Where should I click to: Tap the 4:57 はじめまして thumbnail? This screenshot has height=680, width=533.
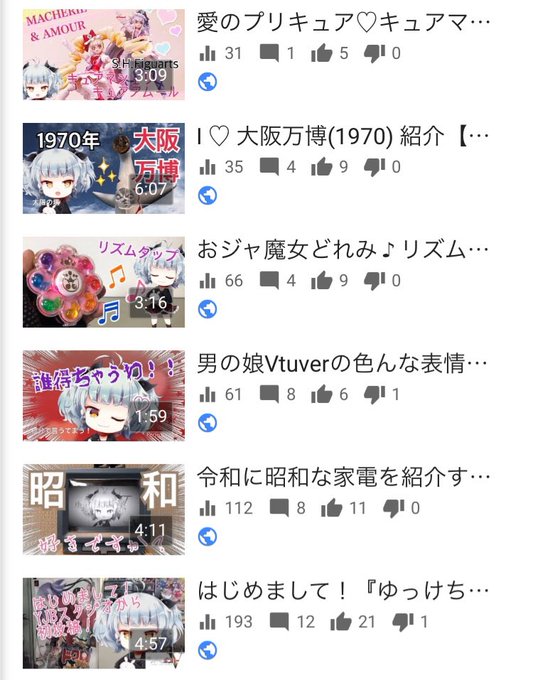pos(104,623)
